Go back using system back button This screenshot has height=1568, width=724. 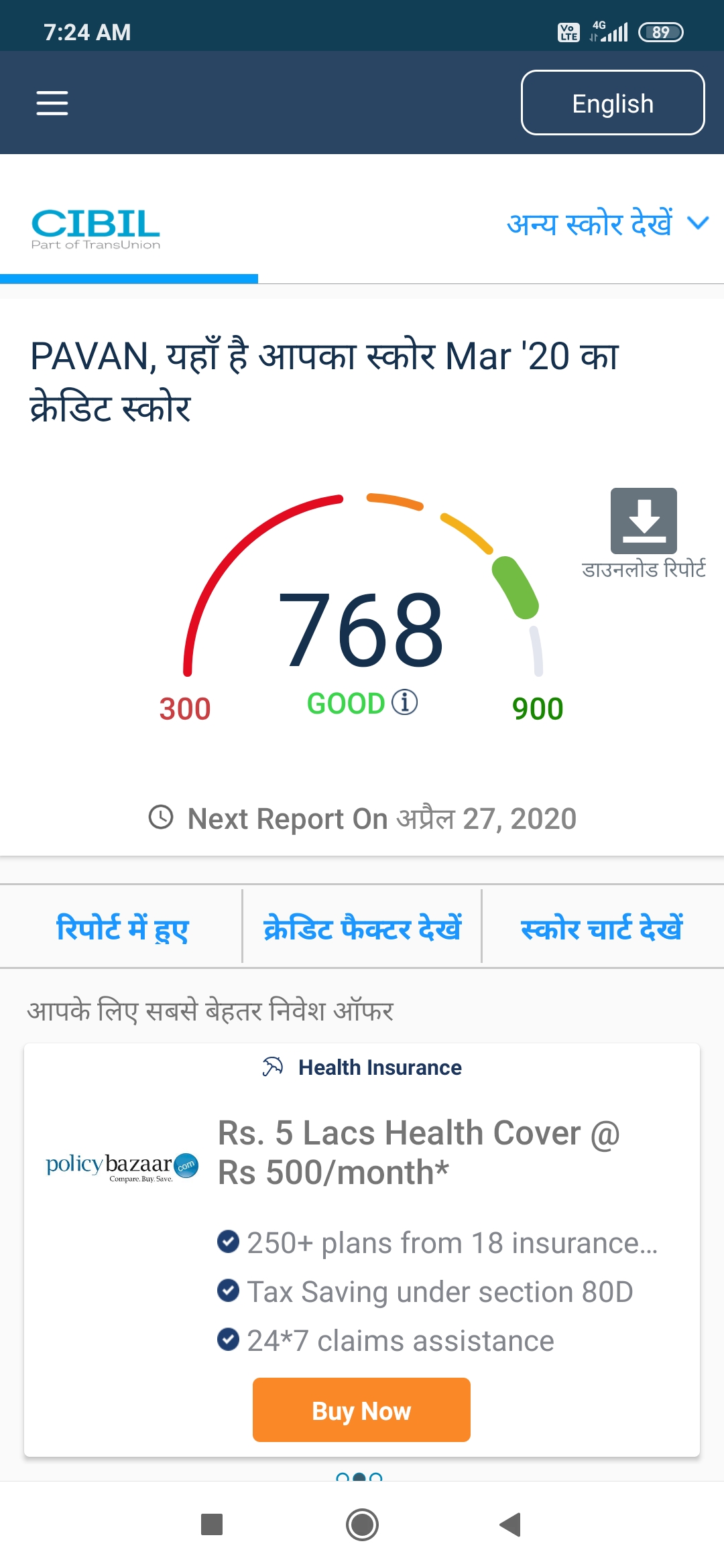pos(510,1524)
